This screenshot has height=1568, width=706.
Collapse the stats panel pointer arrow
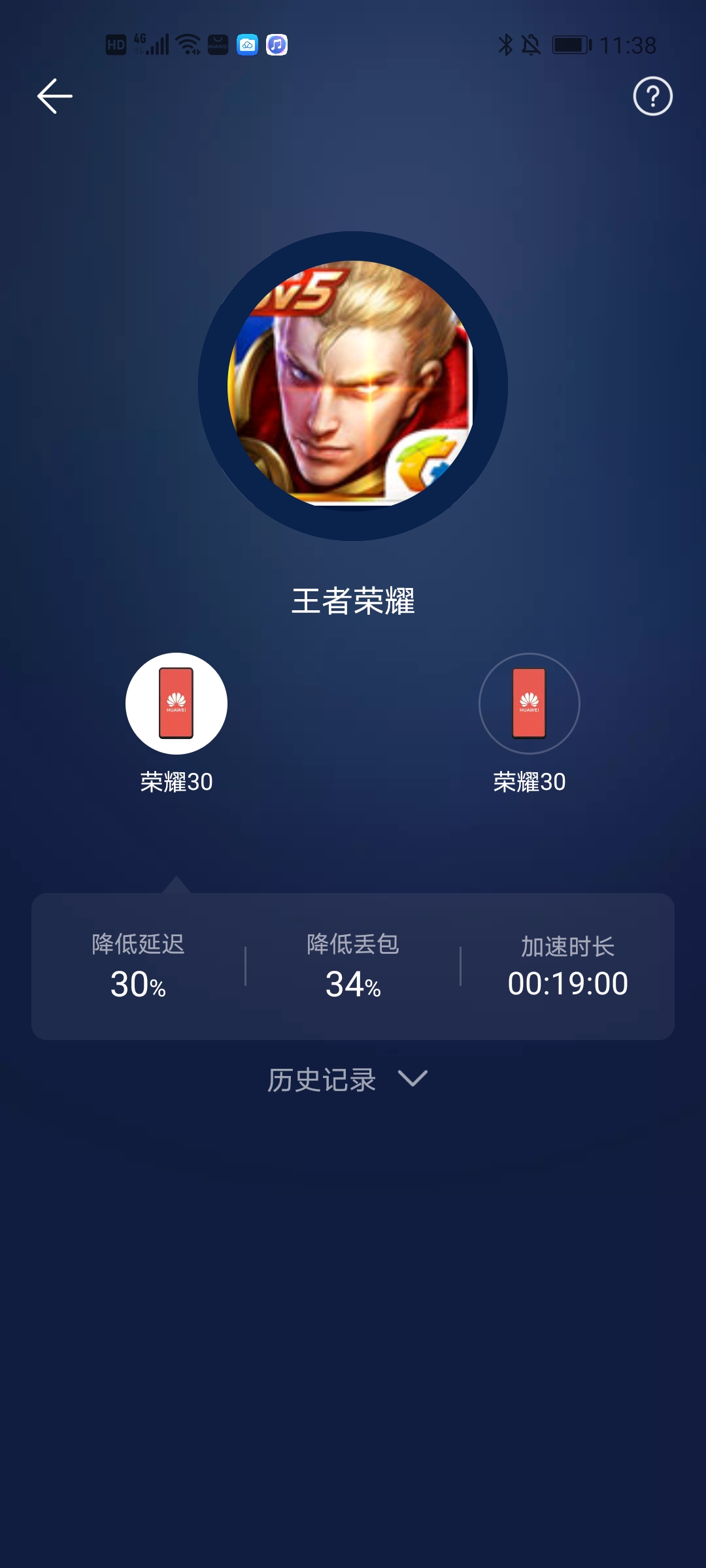(175, 885)
